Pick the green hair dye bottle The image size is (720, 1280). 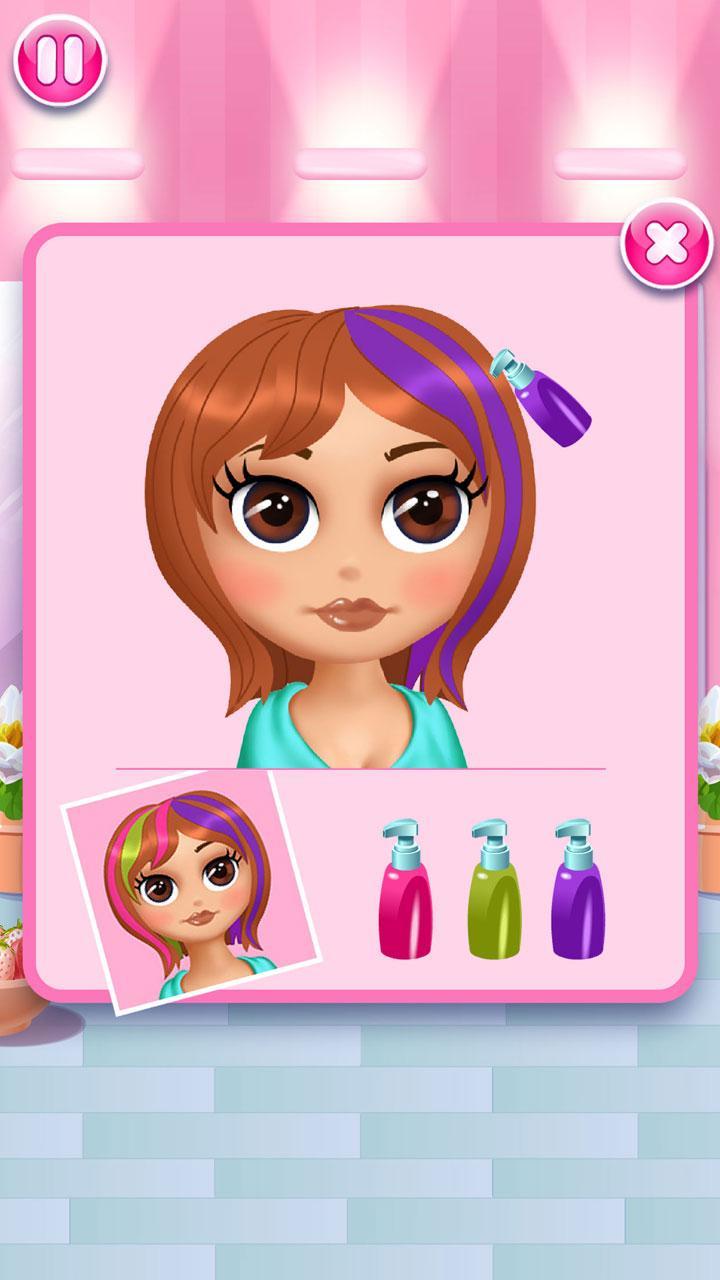point(493,892)
